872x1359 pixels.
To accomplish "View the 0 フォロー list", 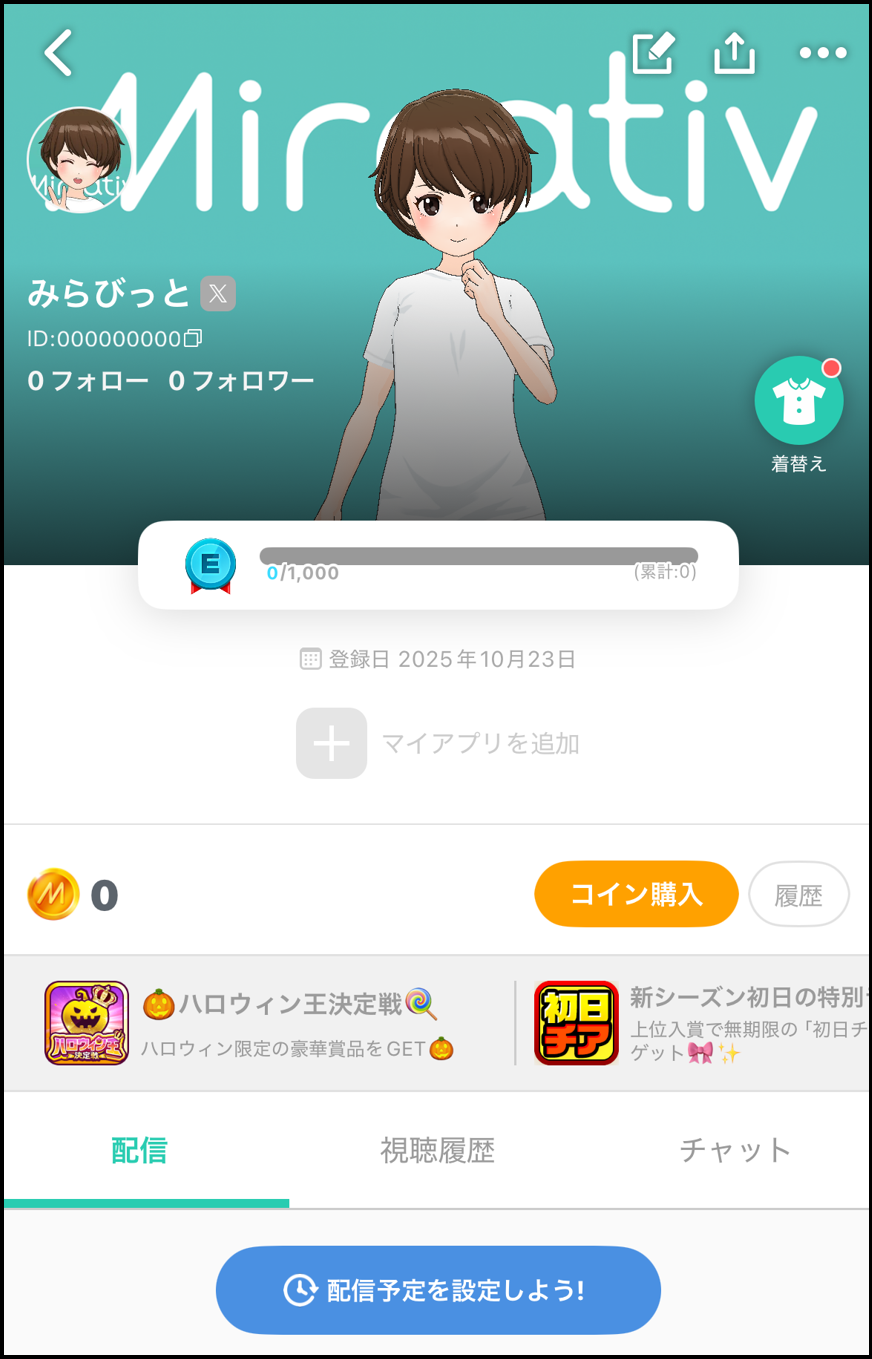I will [x=88, y=380].
